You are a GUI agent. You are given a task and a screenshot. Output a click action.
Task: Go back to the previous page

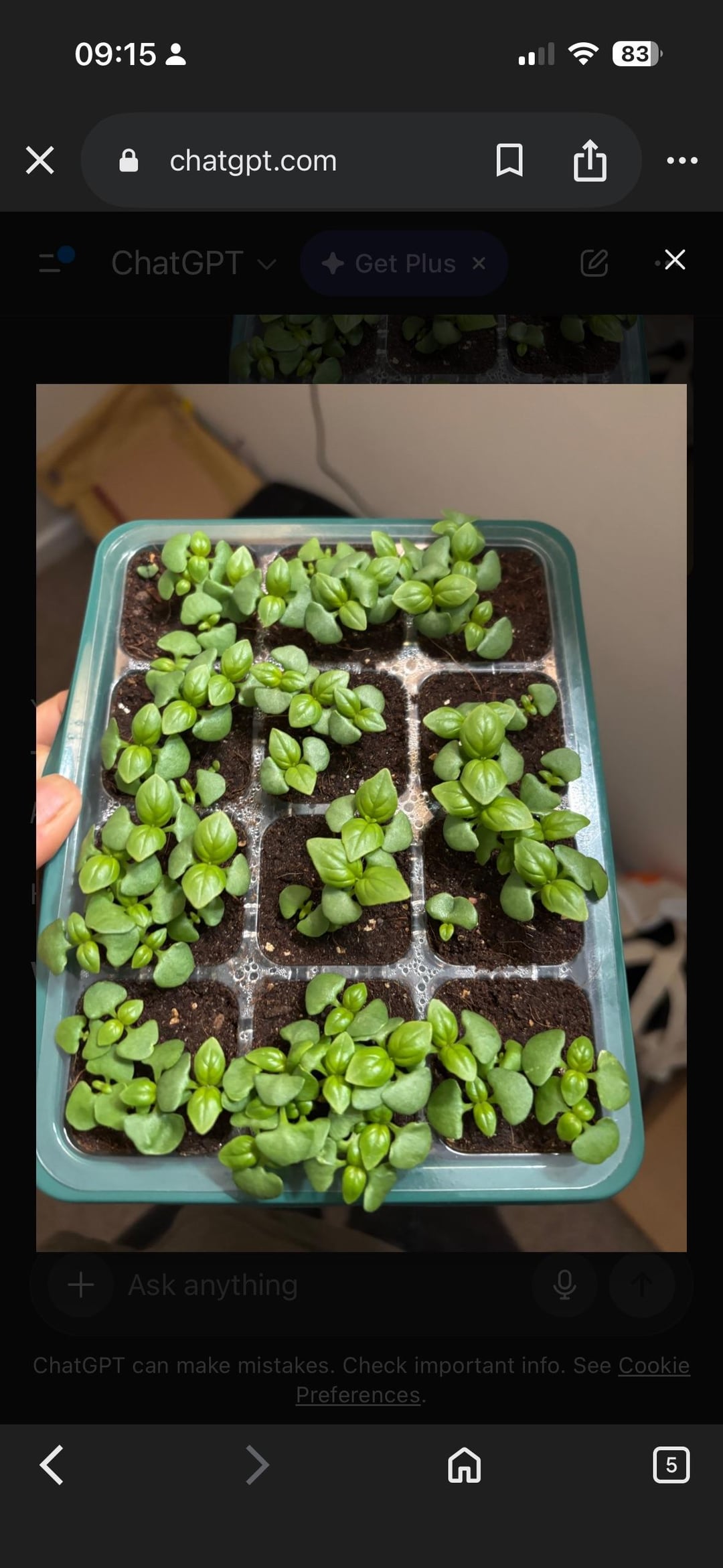(52, 1465)
